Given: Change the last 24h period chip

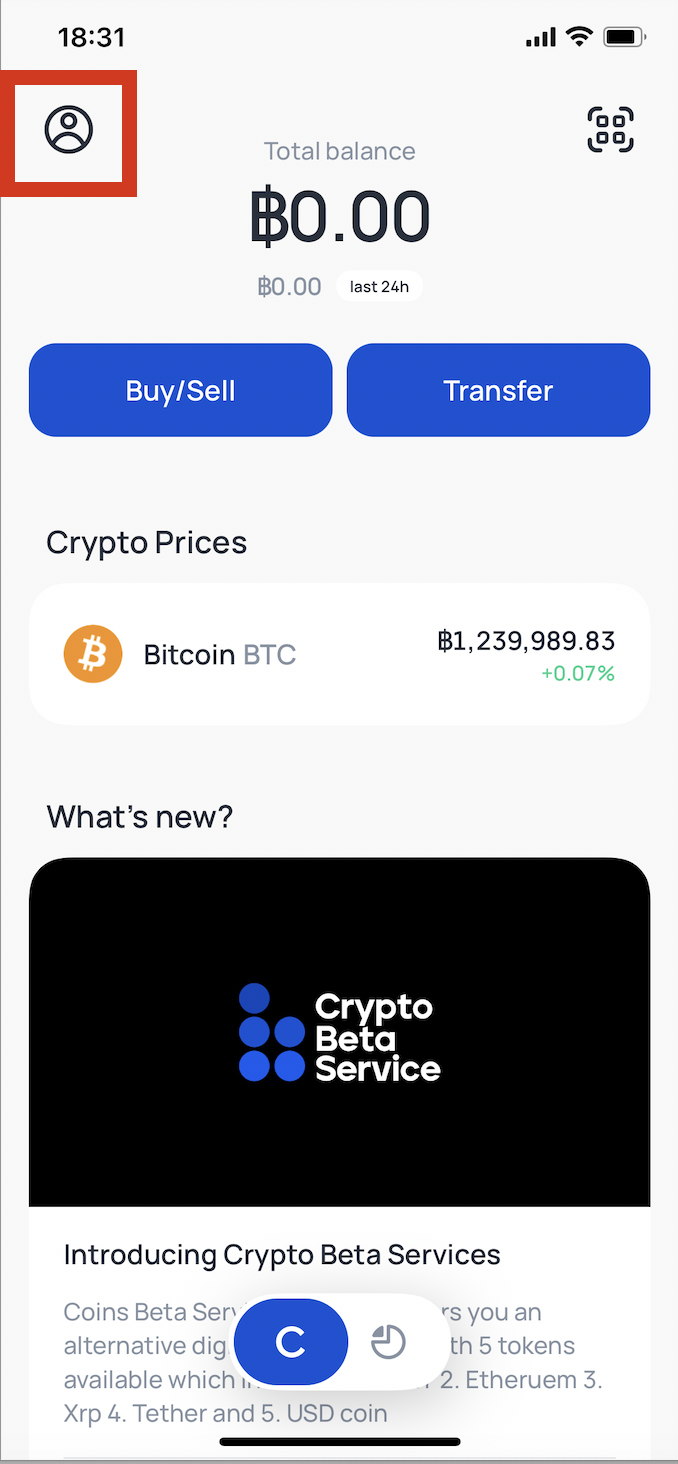Looking at the screenshot, I should pyautogui.click(x=379, y=287).
